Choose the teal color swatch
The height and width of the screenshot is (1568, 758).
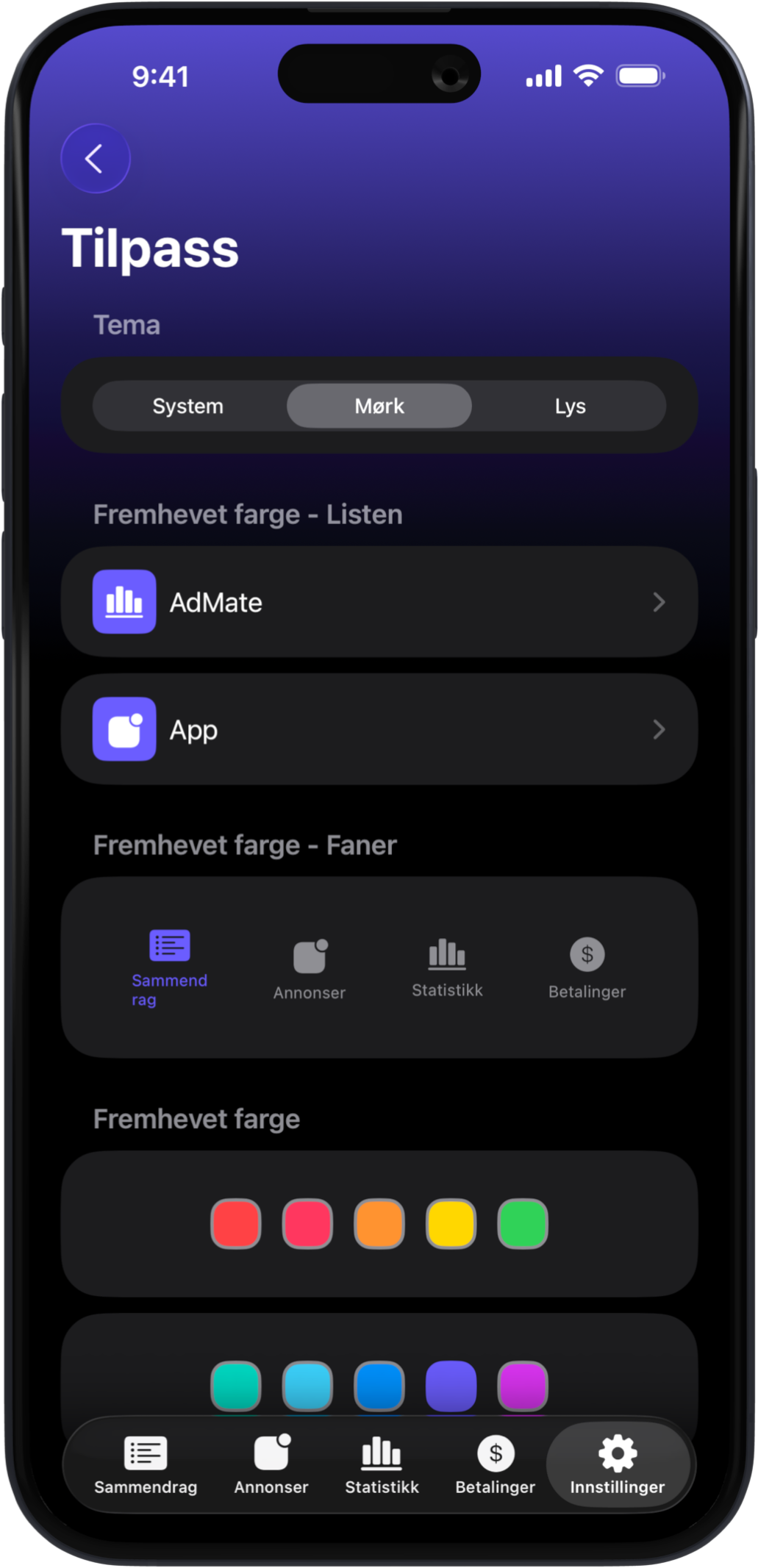point(236,1386)
